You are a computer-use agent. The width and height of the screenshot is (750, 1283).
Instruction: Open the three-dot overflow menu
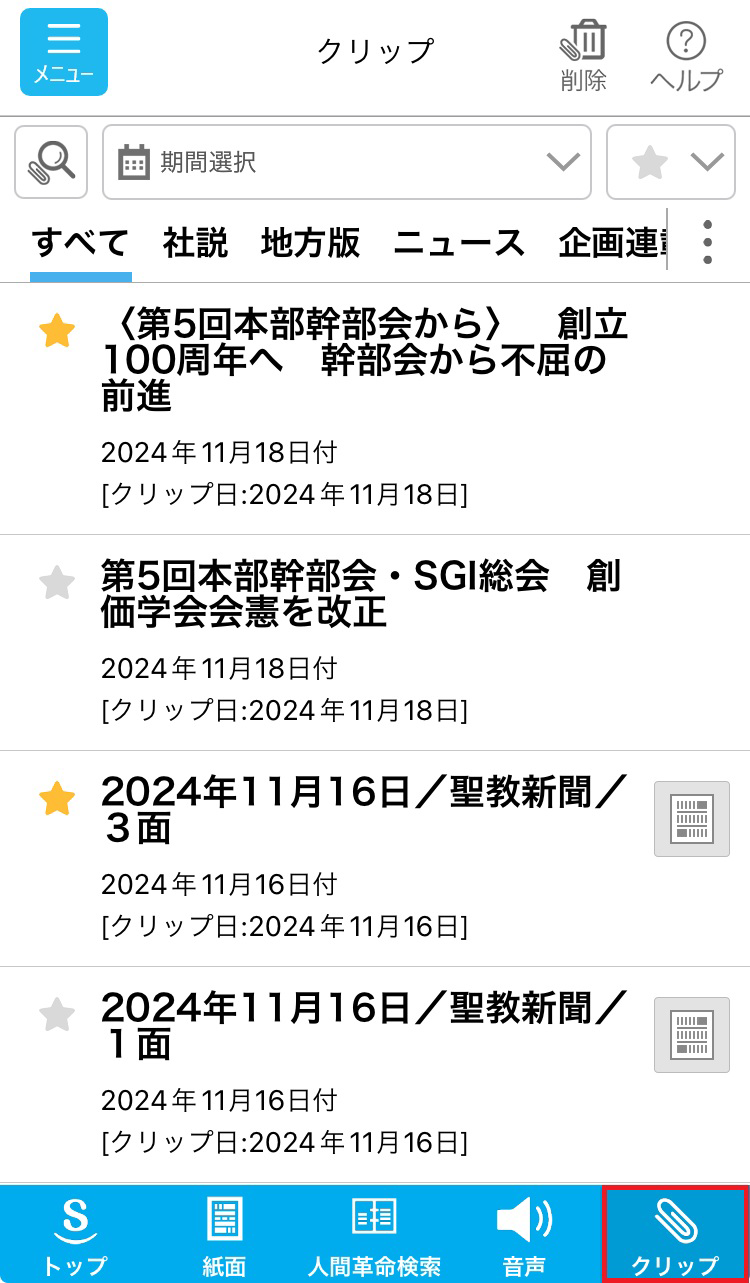click(707, 242)
